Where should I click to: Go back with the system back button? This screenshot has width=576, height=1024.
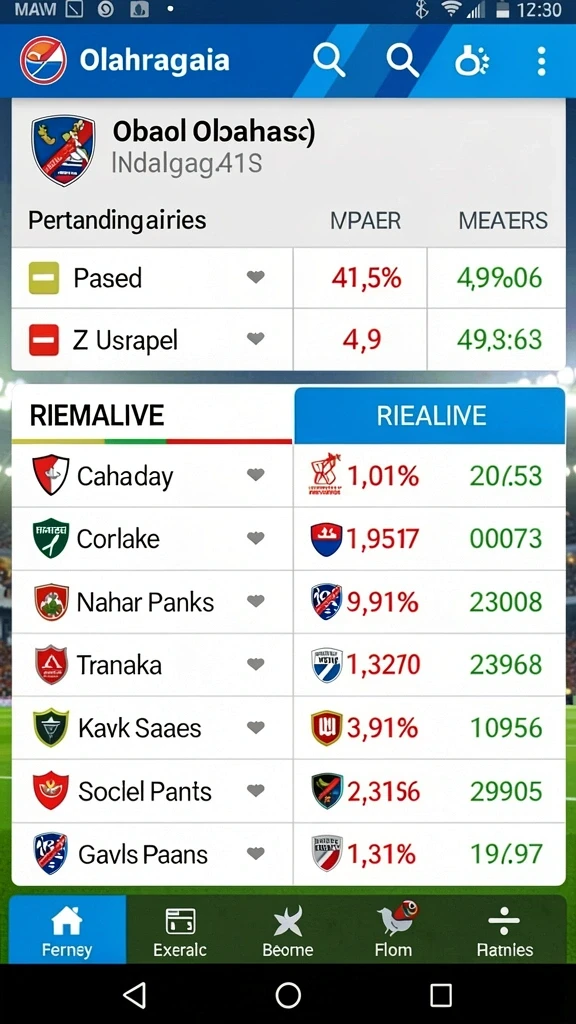coord(135,995)
